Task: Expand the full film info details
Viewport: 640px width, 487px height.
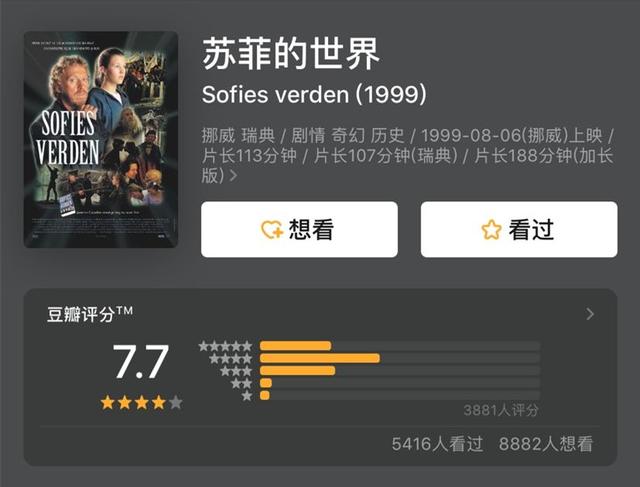Action: [x=233, y=176]
